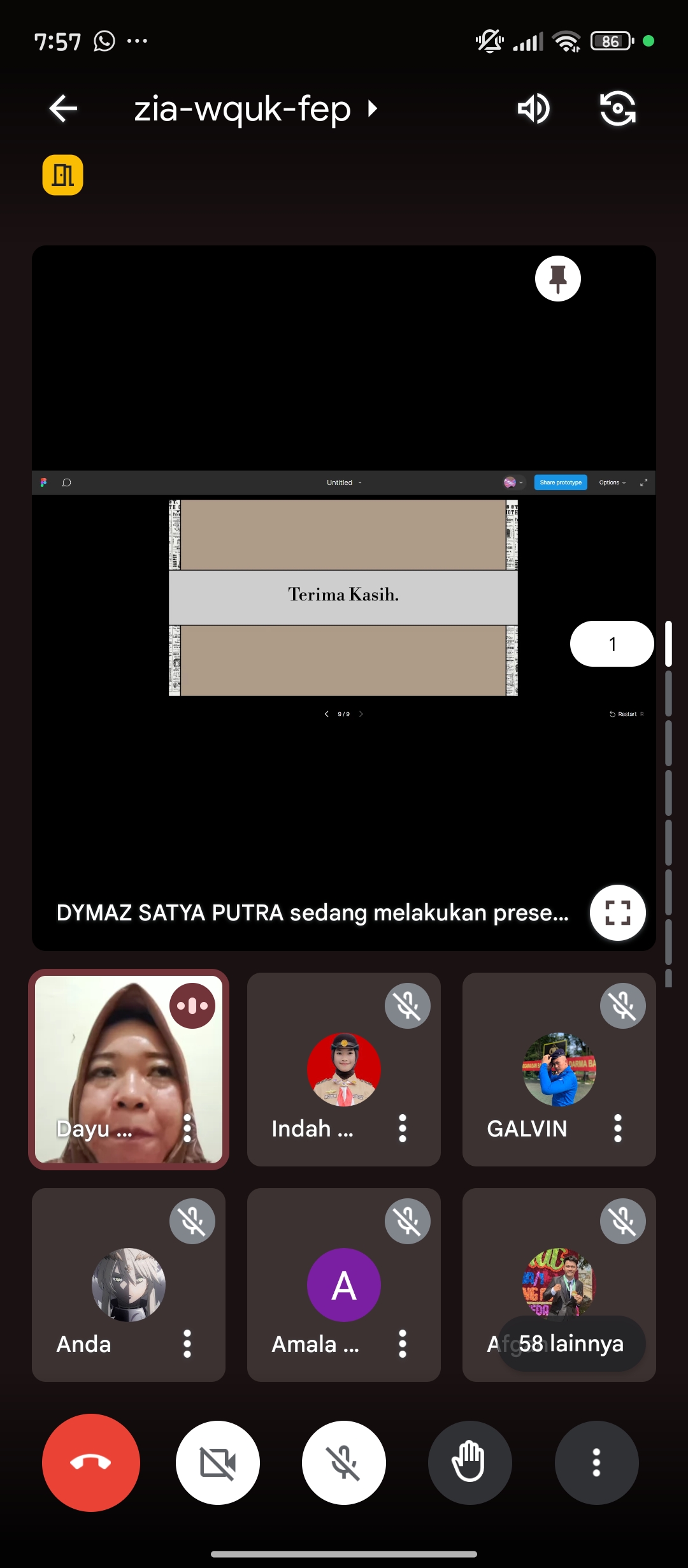Screen dimensions: 688x1568
Task: Expand the presentation to fullscreen
Action: click(x=617, y=912)
